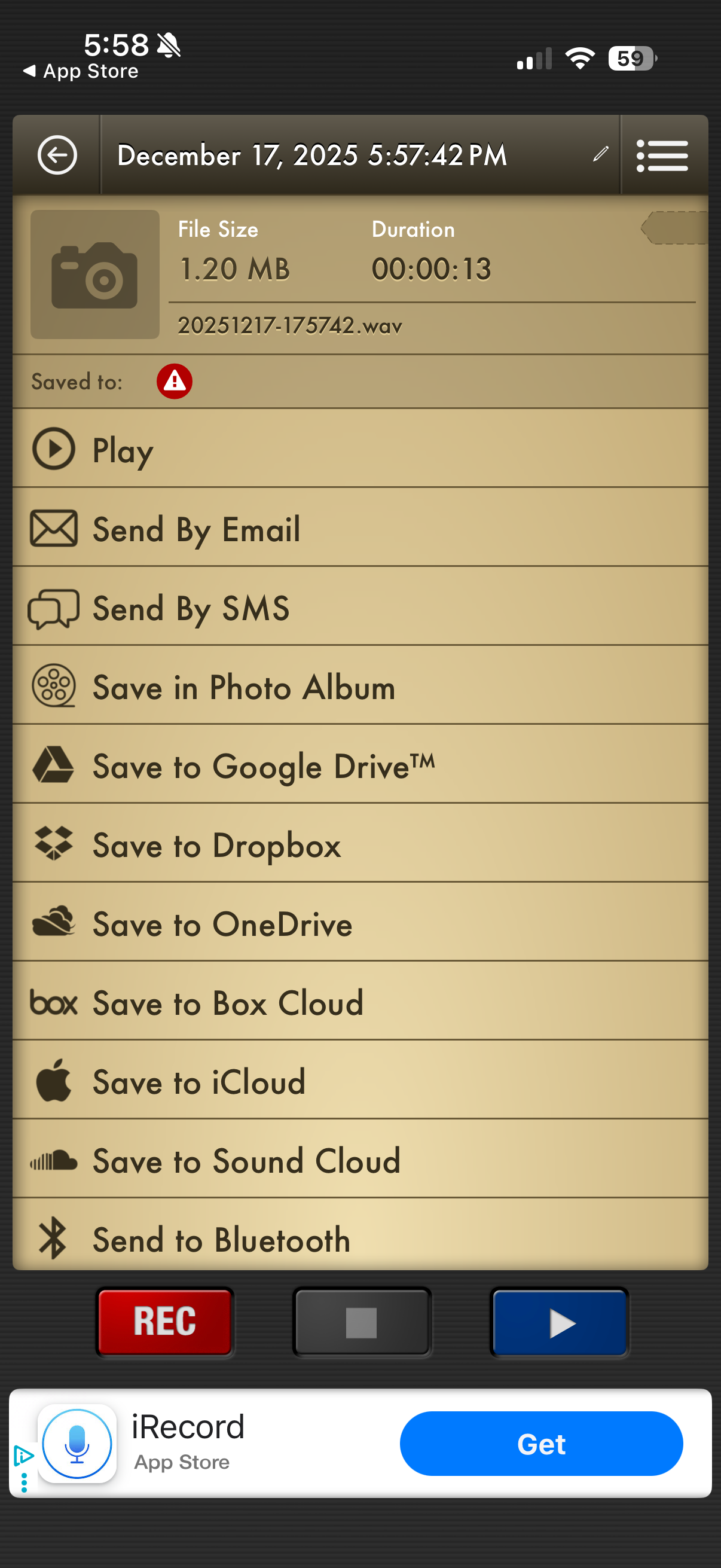This screenshot has height=1568, width=721.
Task: Add a photo via the camera placeholder
Action: [x=95, y=274]
